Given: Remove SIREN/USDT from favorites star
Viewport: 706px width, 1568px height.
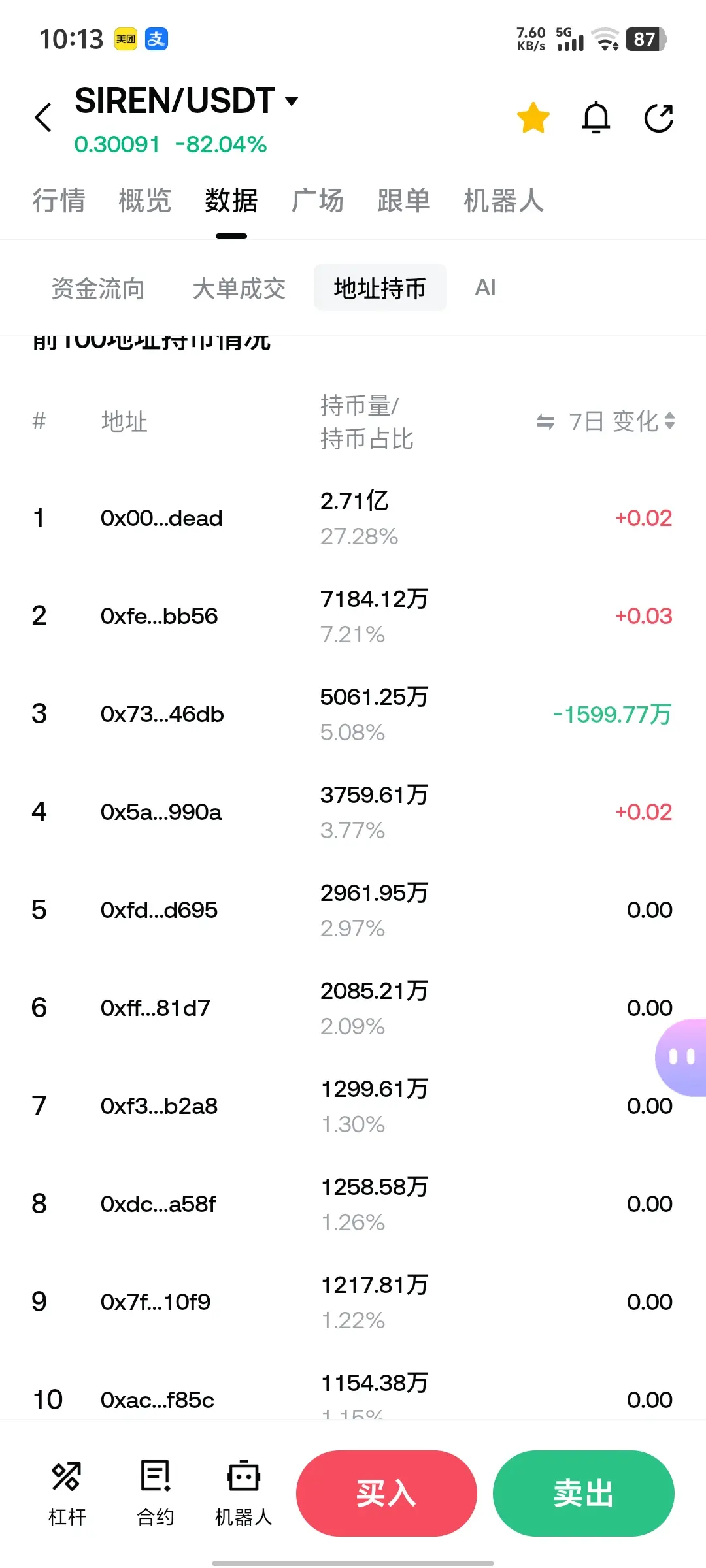Looking at the screenshot, I should click(x=533, y=118).
